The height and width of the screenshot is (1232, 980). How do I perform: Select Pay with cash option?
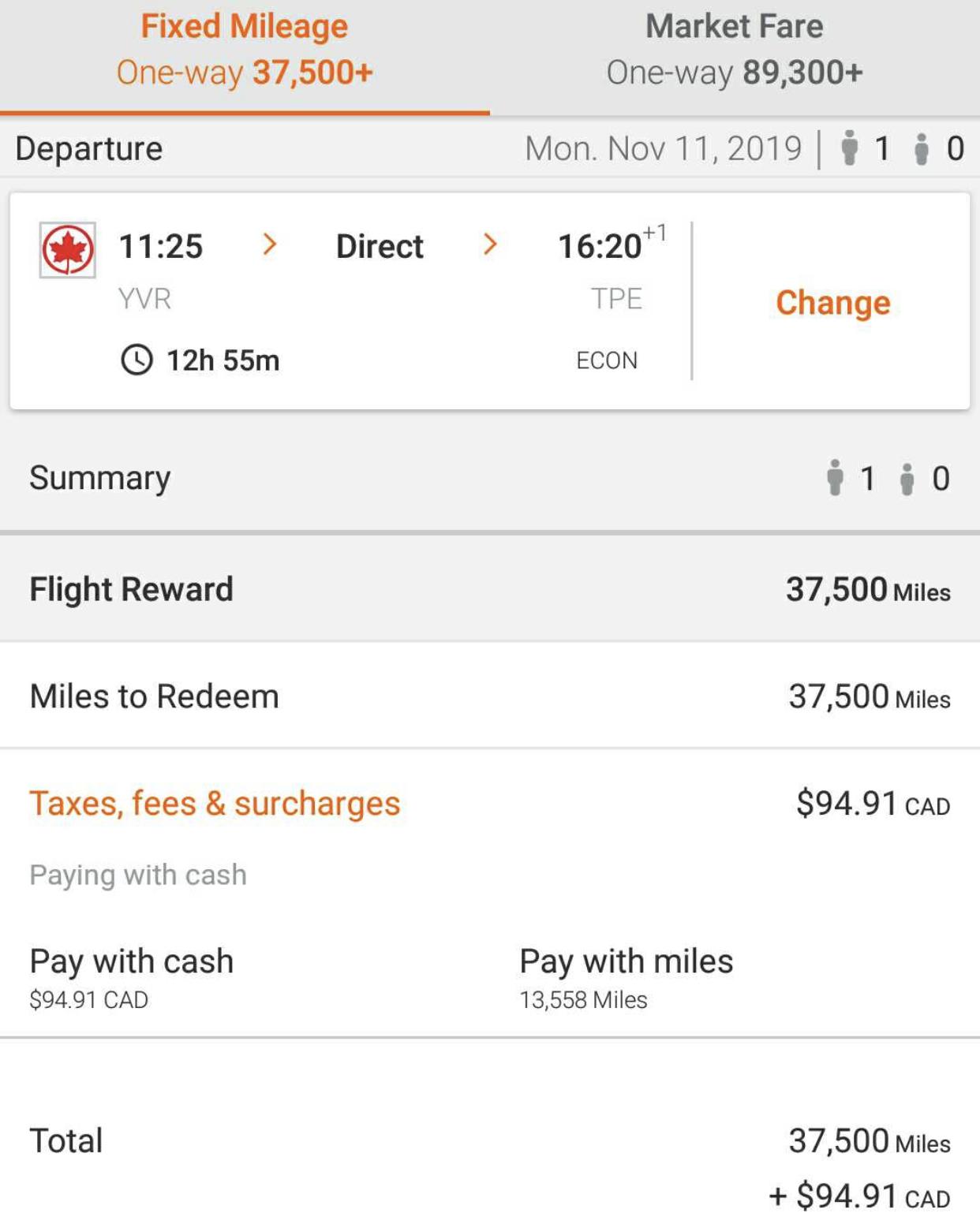132,976
